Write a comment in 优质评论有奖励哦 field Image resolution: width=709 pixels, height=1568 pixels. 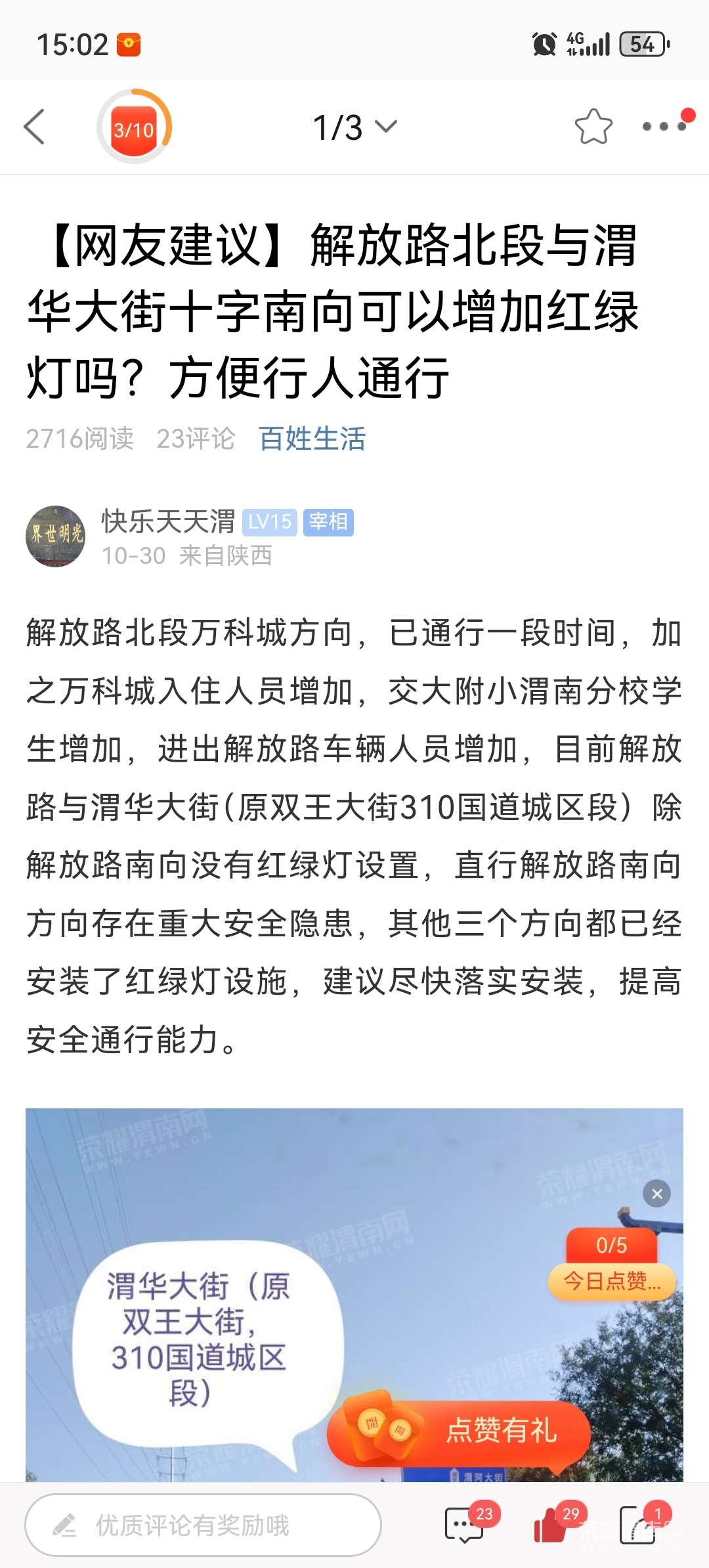204,1525
